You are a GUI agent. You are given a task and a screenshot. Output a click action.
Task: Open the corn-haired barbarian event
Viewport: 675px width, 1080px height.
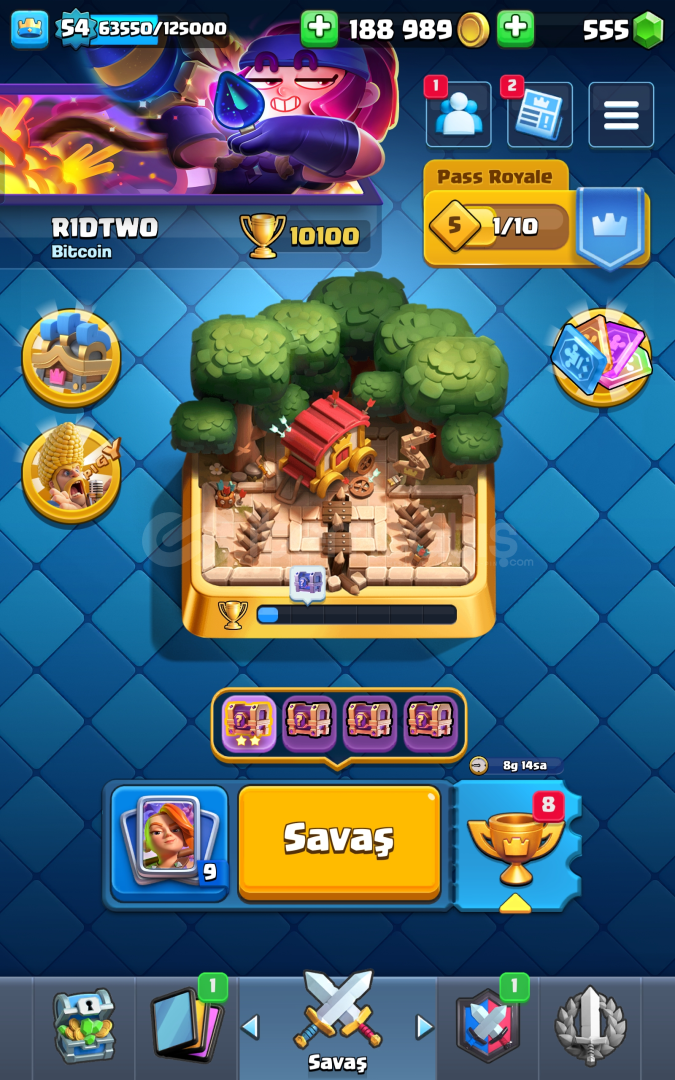tap(72, 474)
